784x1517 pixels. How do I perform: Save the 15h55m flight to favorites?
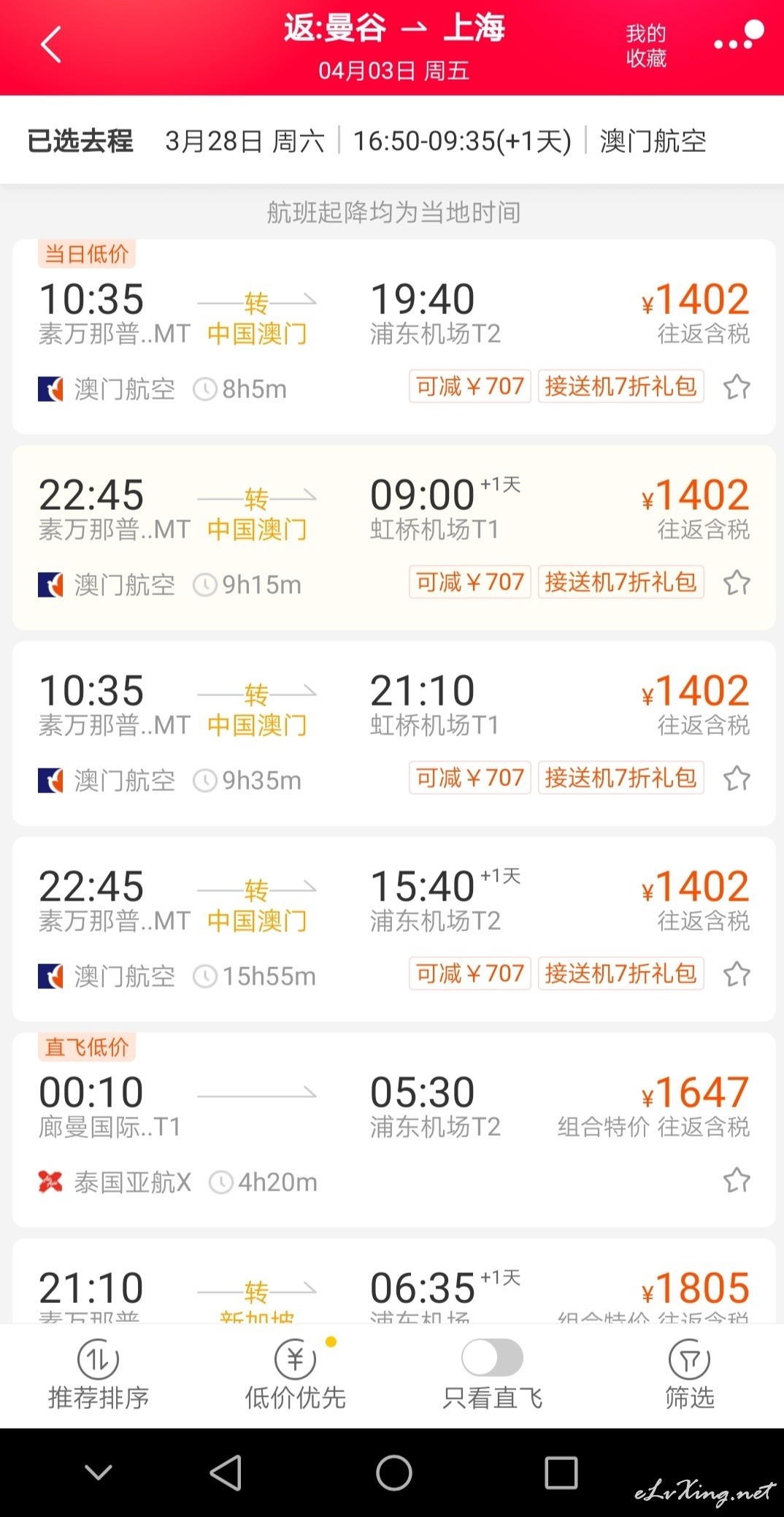pos(737,974)
